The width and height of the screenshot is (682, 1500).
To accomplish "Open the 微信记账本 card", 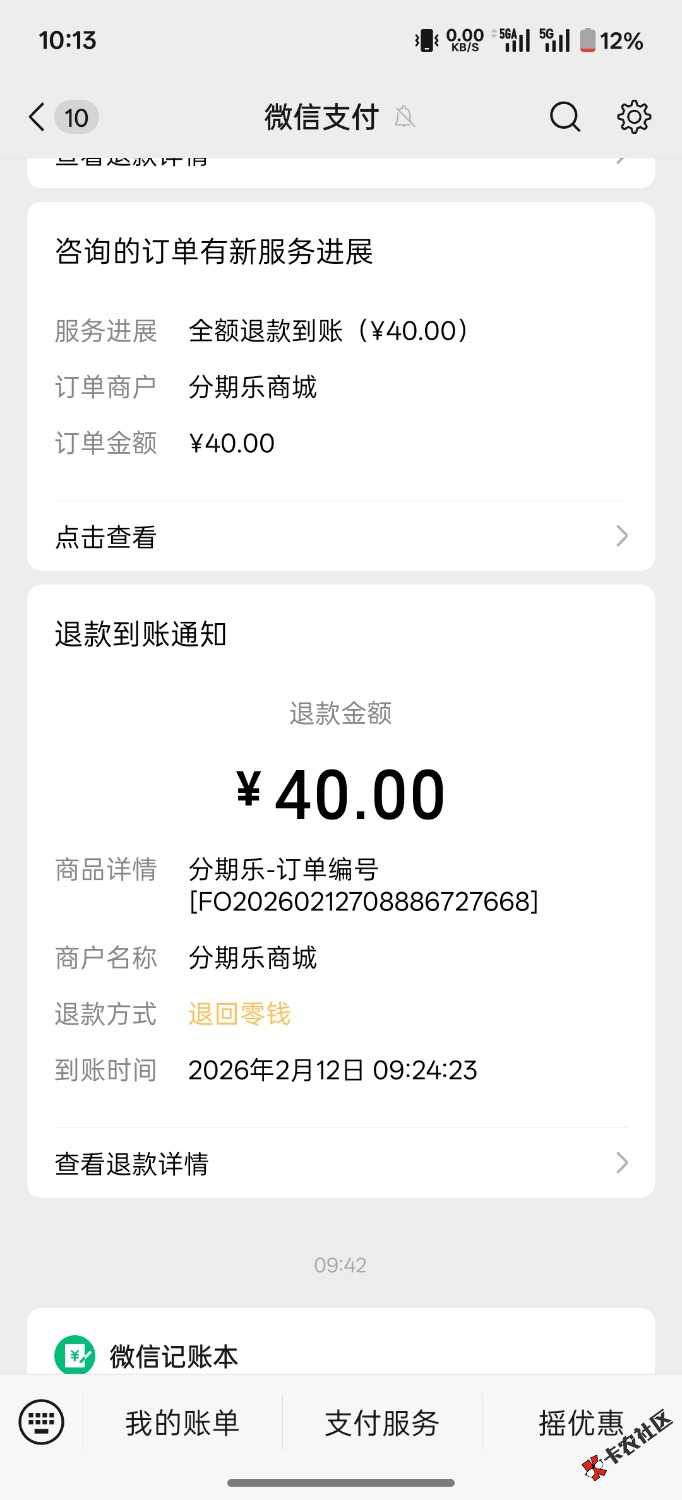I will click(340, 1355).
